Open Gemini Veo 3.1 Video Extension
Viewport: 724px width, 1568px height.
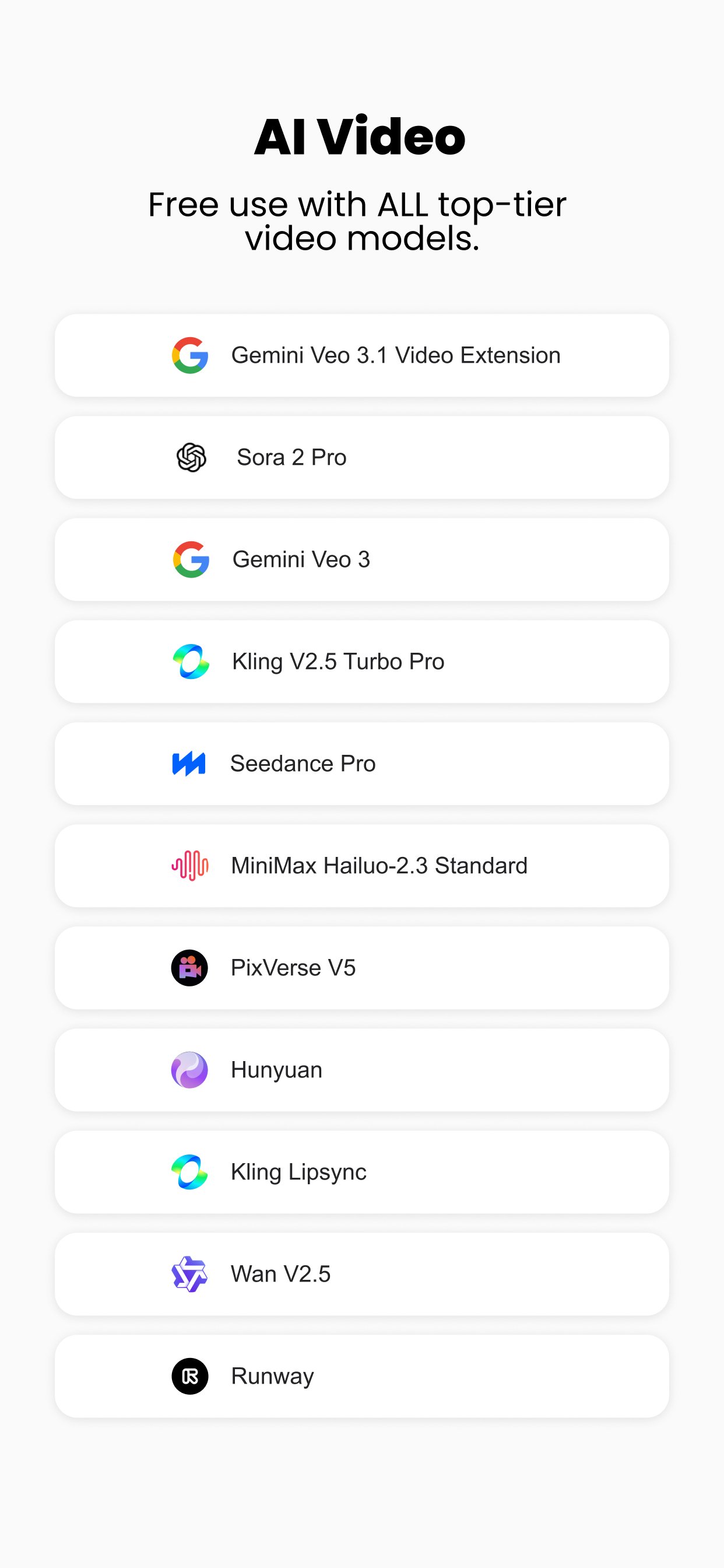tap(362, 355)
